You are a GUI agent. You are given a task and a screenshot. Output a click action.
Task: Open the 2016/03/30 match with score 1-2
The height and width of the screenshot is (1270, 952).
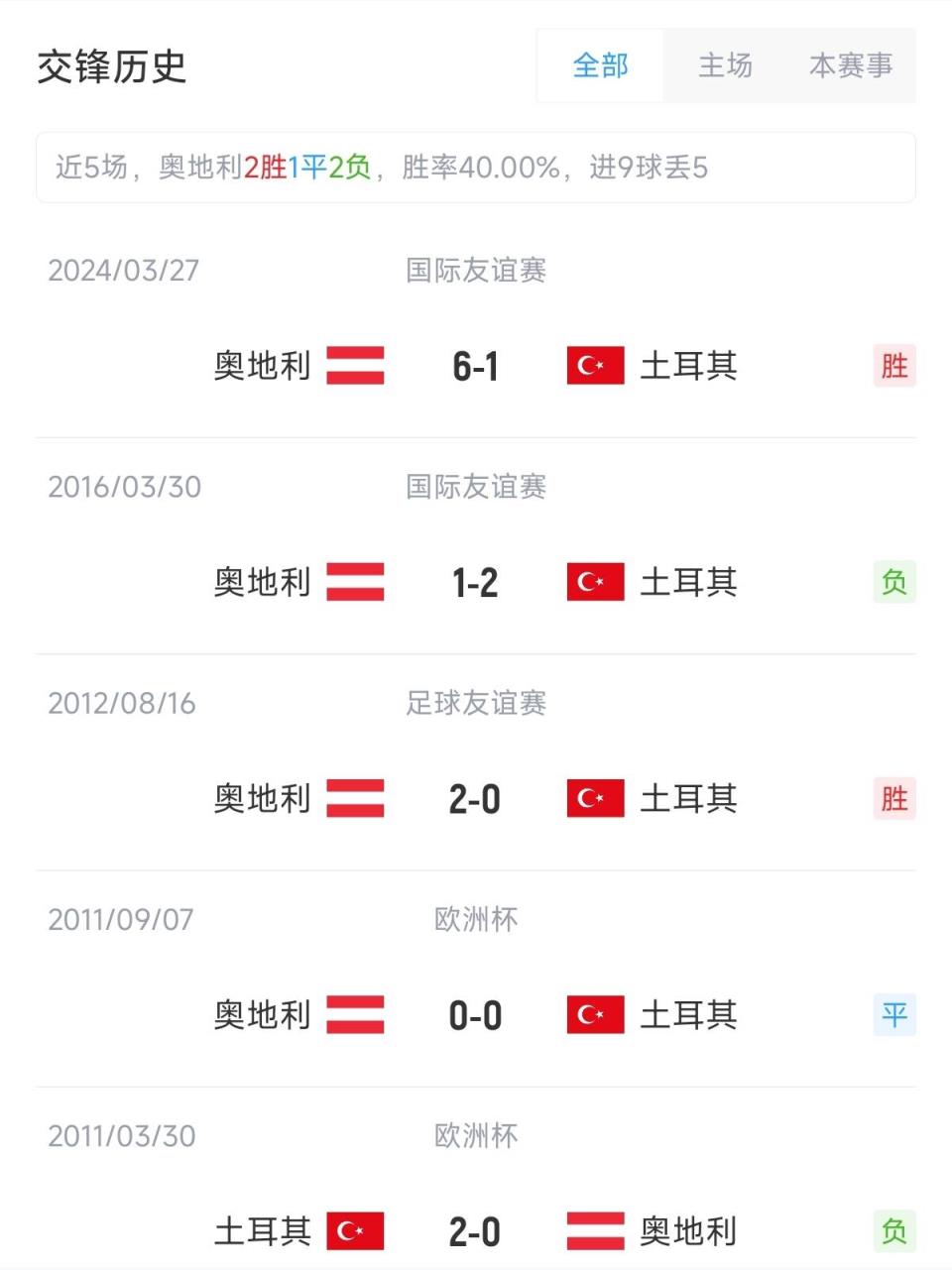coord(475,582)
